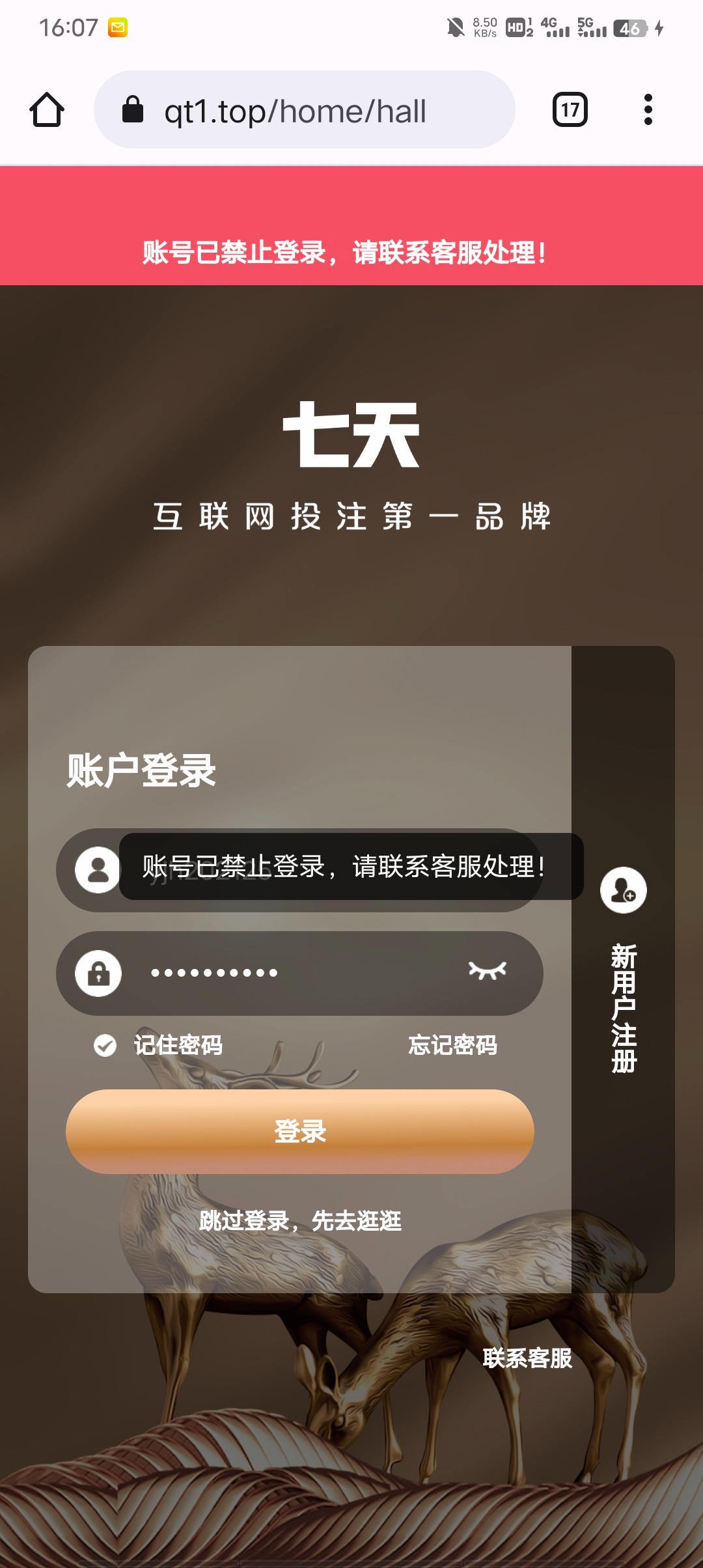Screen dimensions: 703x1568
Task: Open the 忘记密码 link
Action: coord(452,1045)
